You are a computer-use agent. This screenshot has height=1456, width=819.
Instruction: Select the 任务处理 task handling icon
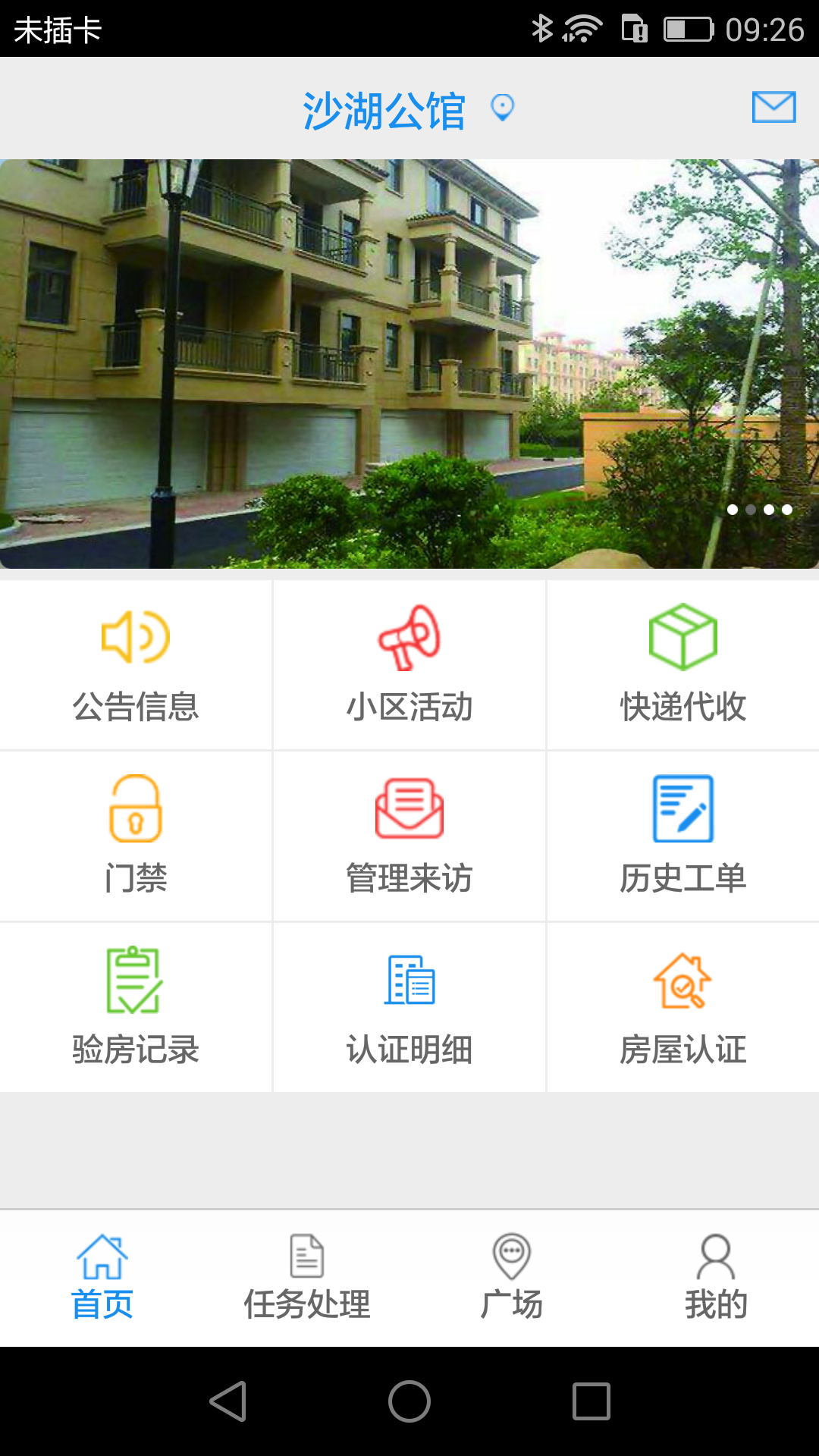pyautogui.click(x=306, y=1255)
